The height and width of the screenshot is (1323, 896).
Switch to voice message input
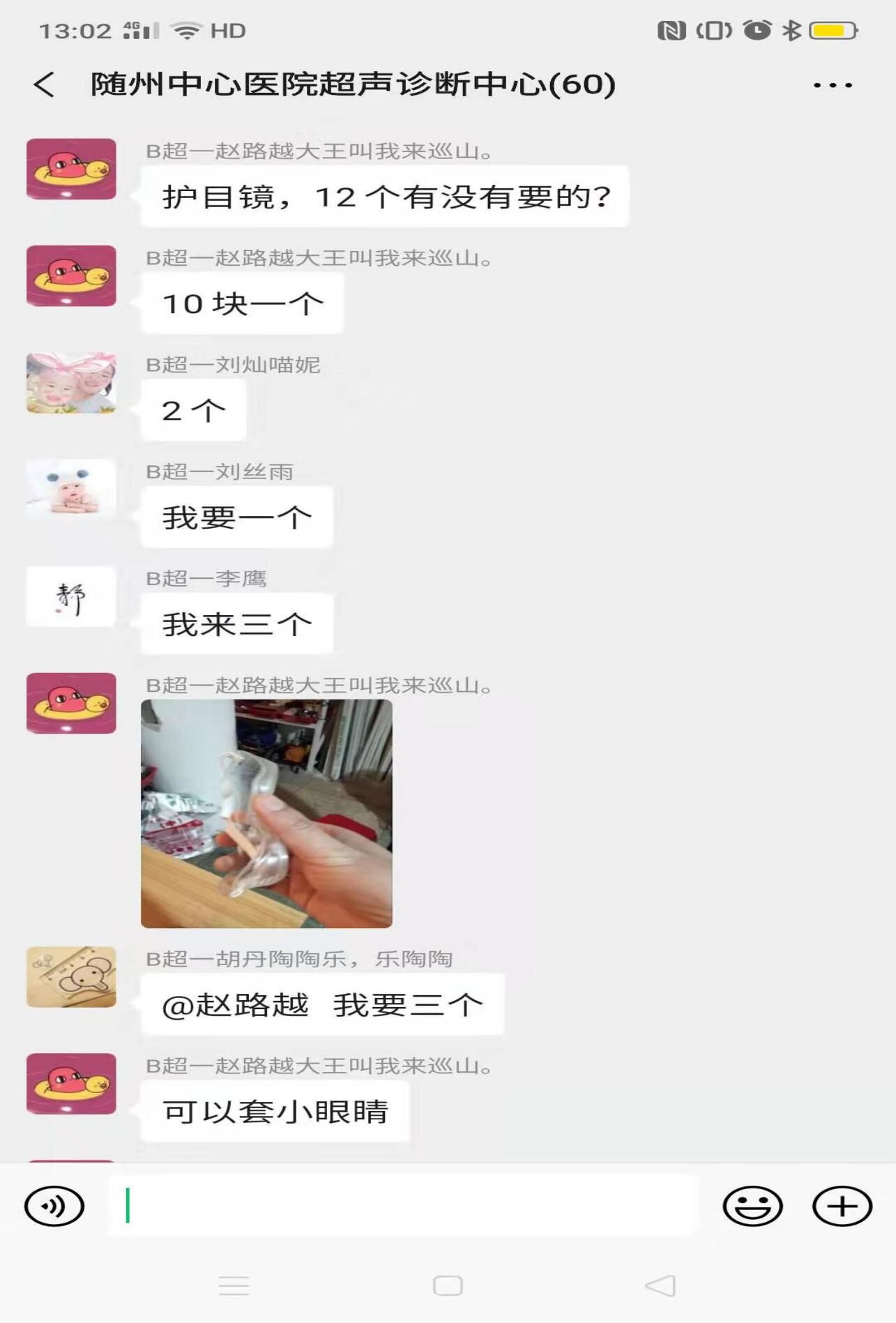point(54,1206)
